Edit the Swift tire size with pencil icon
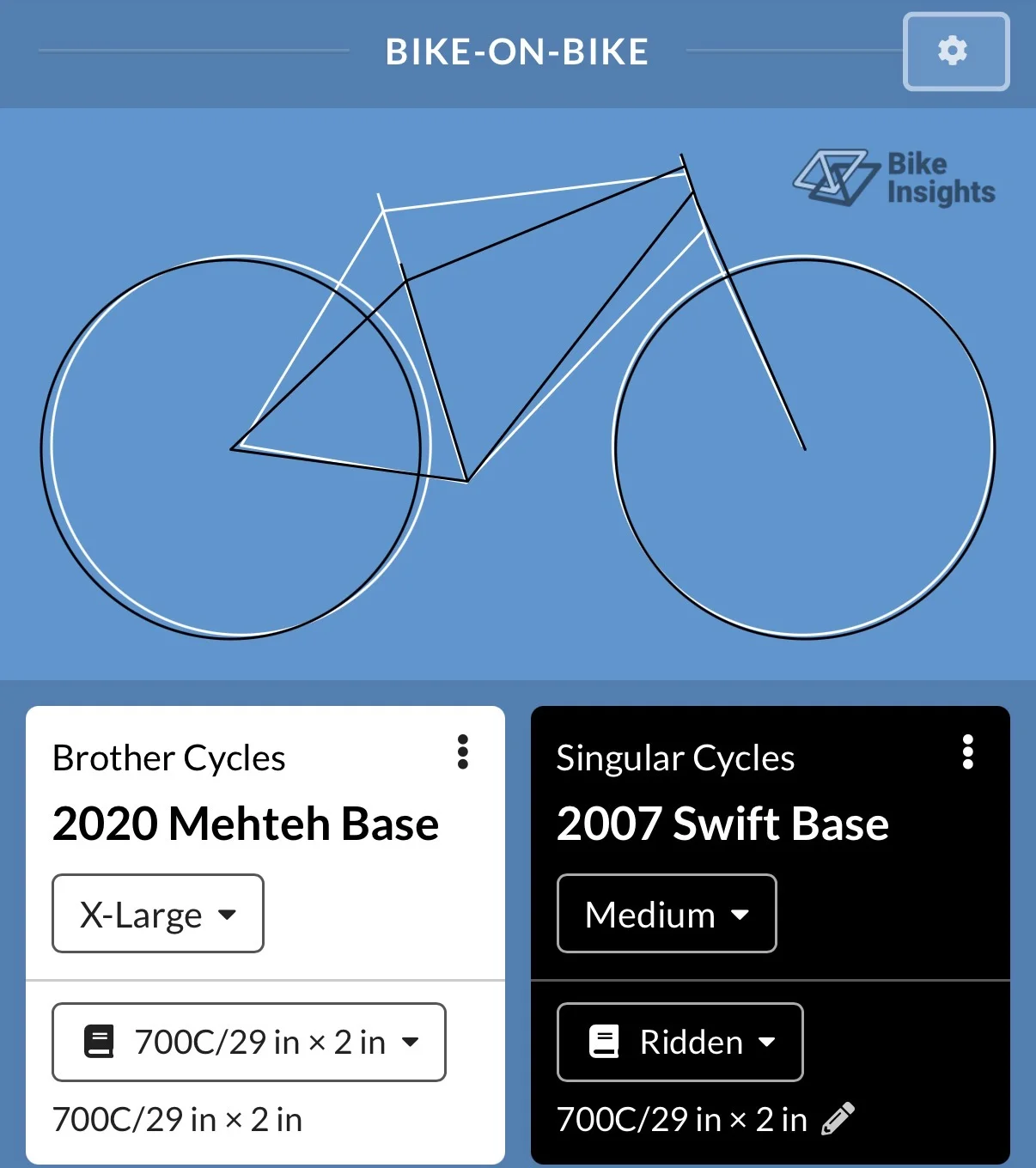 838,1118
